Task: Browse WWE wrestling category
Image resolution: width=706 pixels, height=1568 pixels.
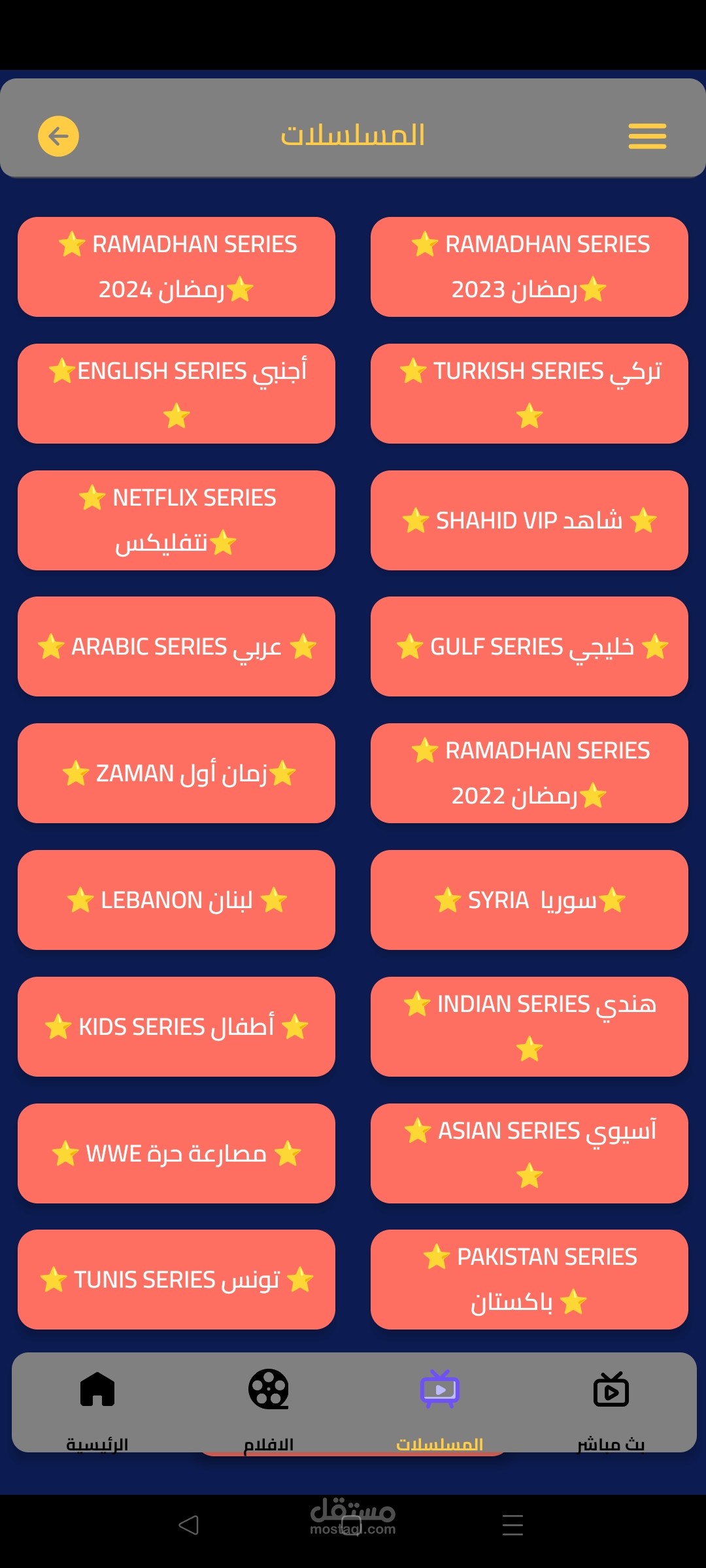Action: coord(176,1153)
